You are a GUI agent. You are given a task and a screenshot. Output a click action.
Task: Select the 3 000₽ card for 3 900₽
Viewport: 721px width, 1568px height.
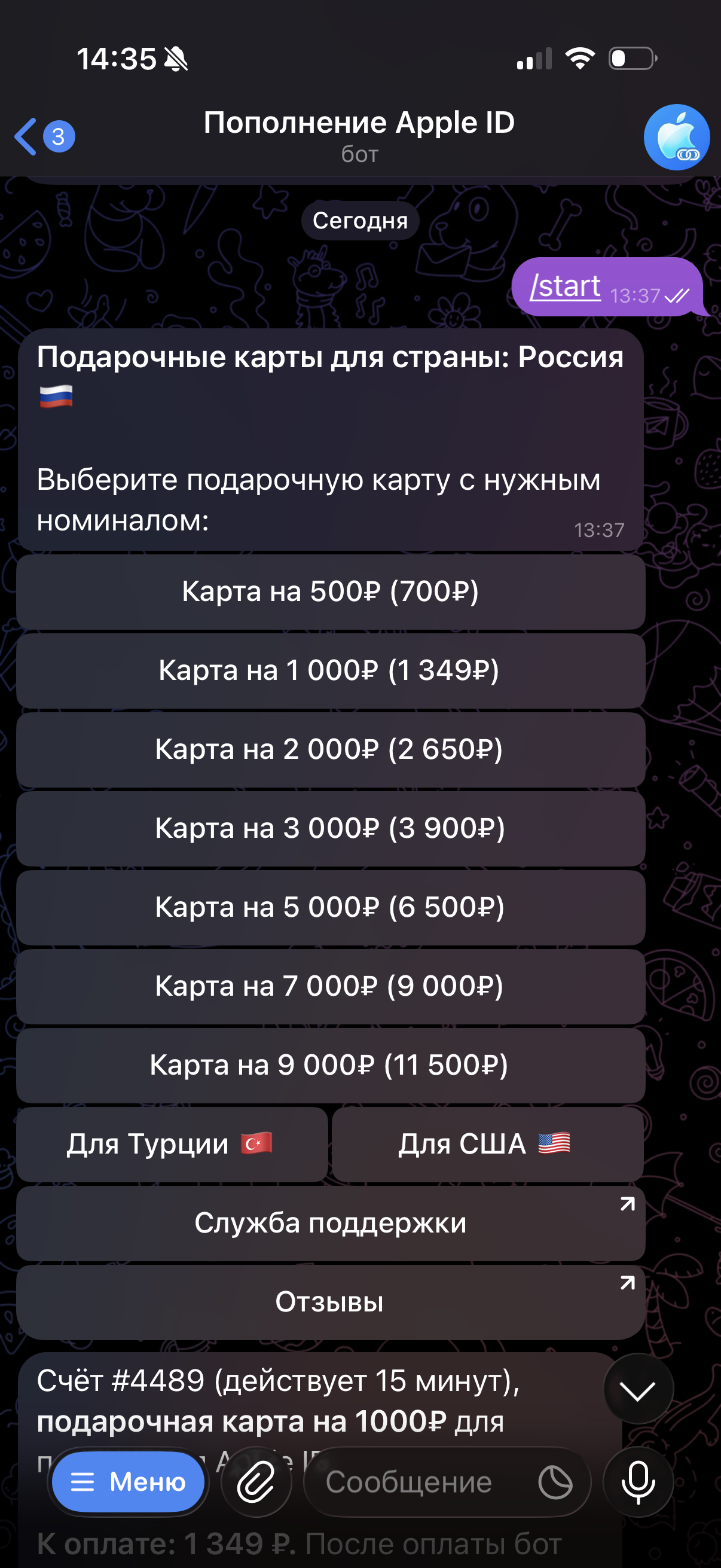coord(331,828)
